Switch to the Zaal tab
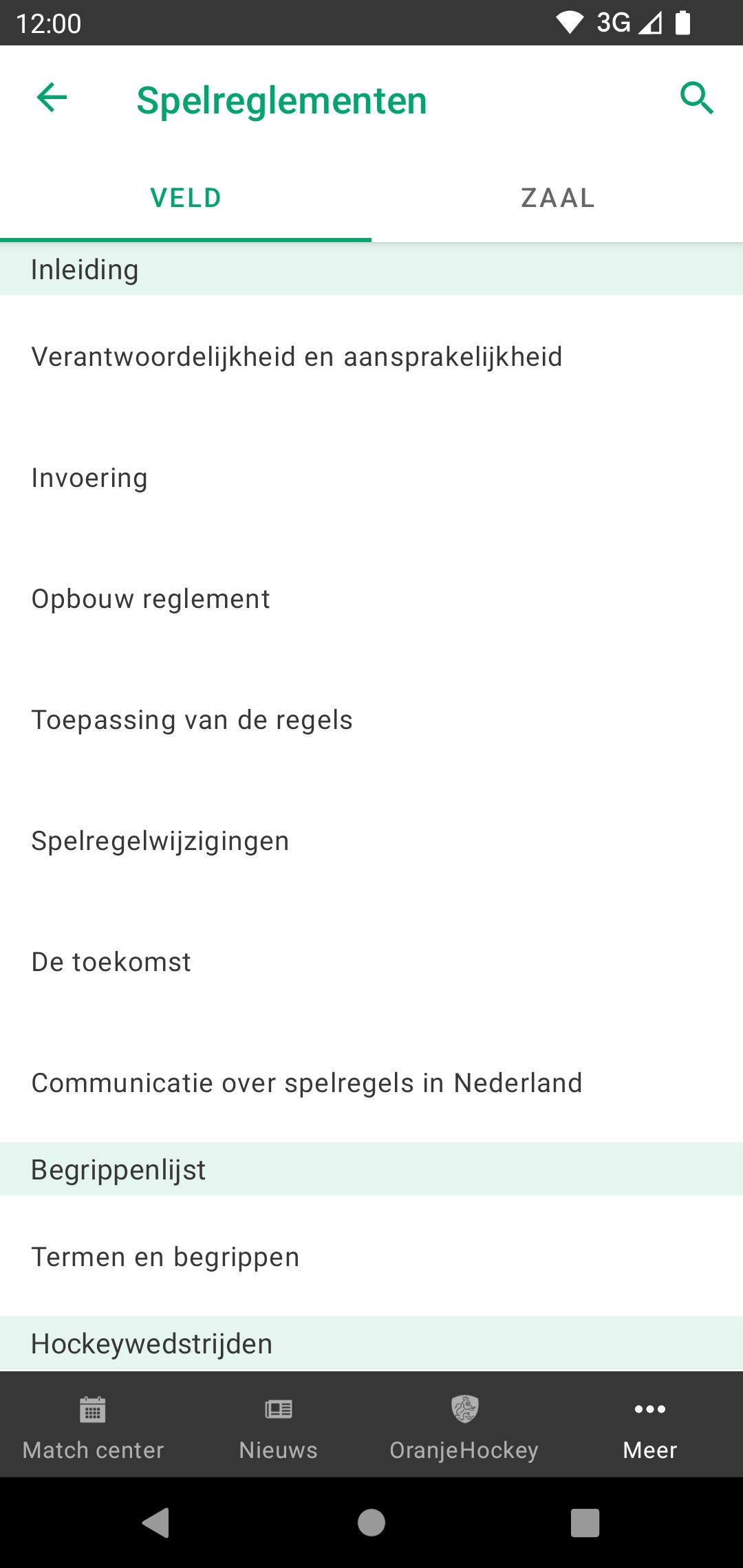This screenshot has width=743, height=1568. coord(557,198)
